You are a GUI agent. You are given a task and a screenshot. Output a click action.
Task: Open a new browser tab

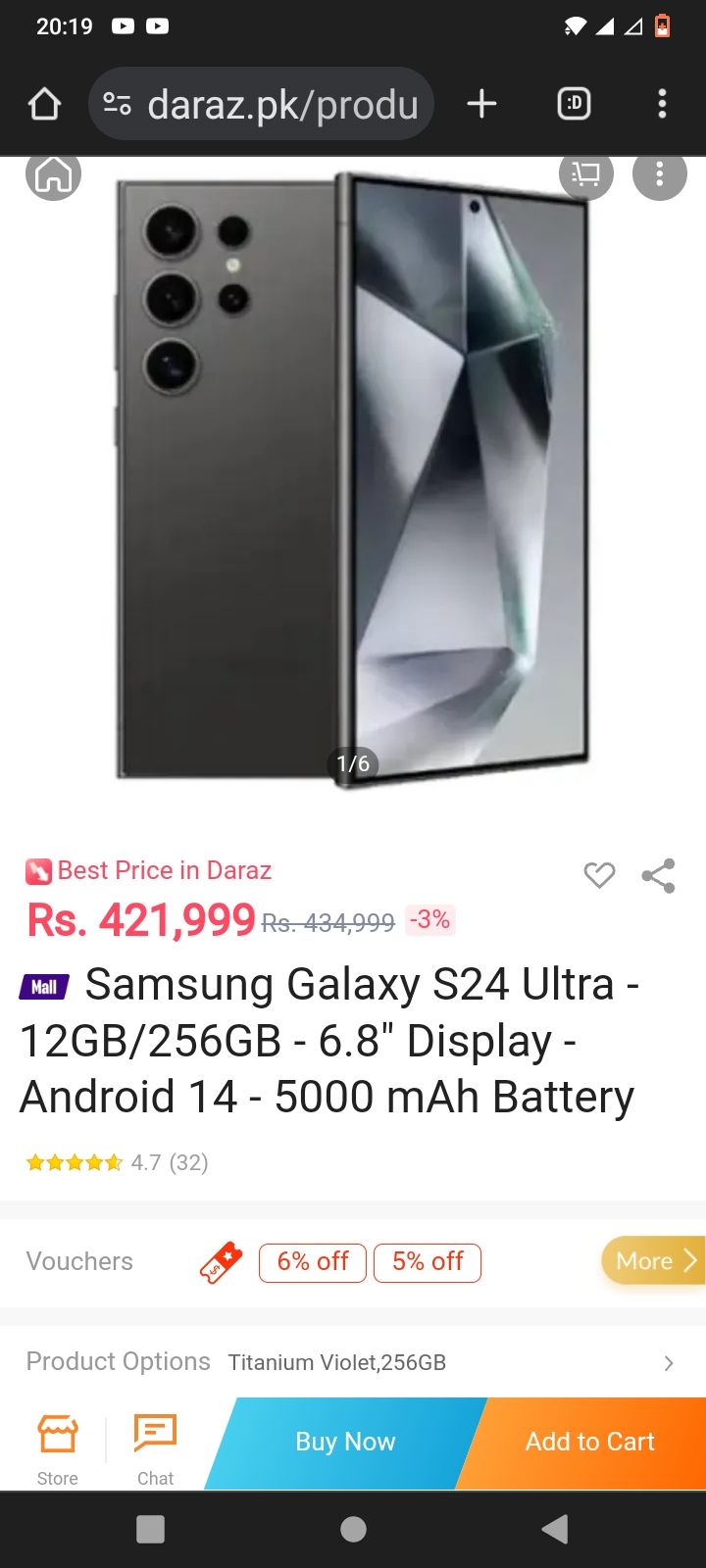coord(481,104)
